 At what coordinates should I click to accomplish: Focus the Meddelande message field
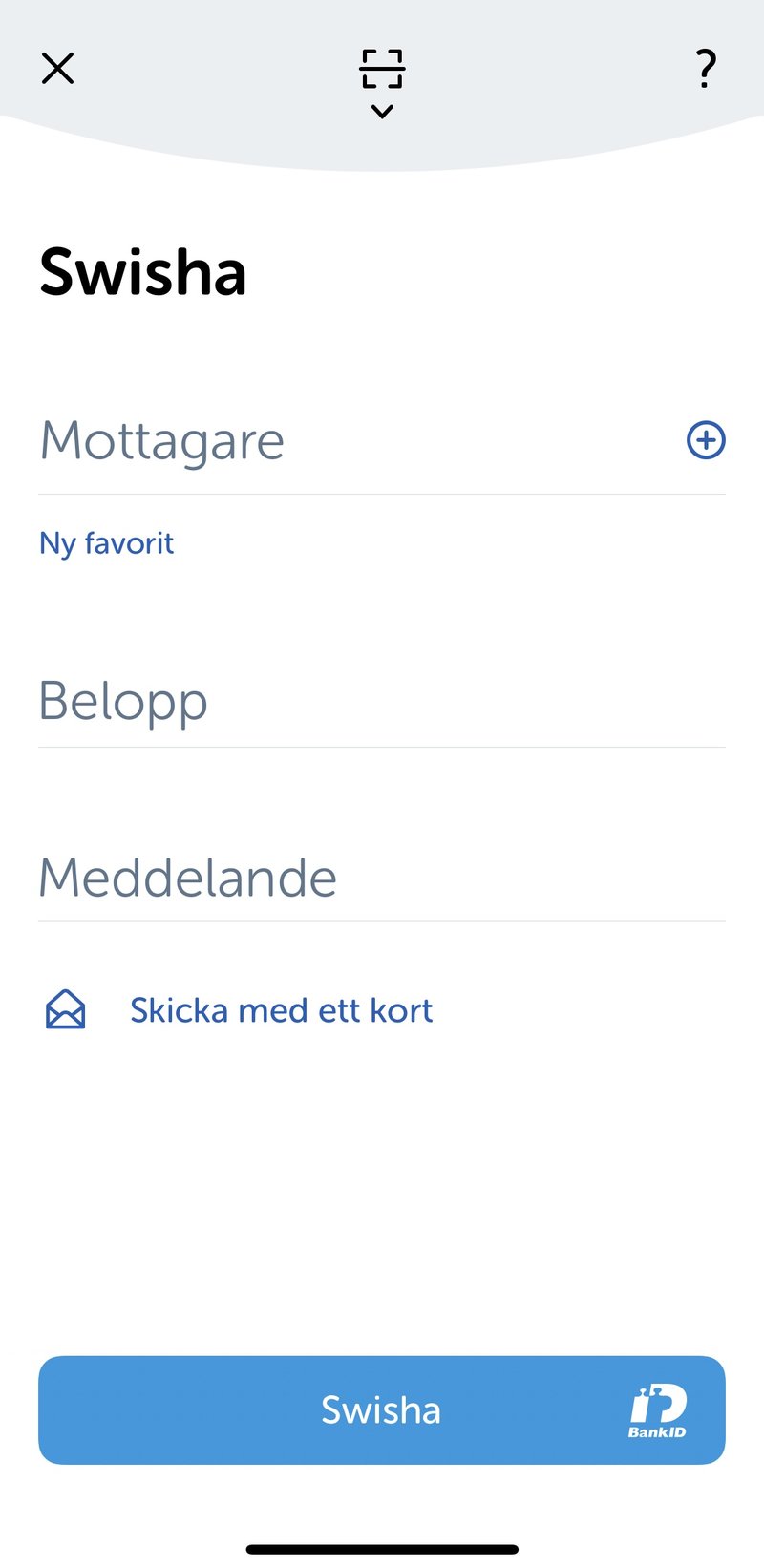pyautogui.click(x=382, y=878)
